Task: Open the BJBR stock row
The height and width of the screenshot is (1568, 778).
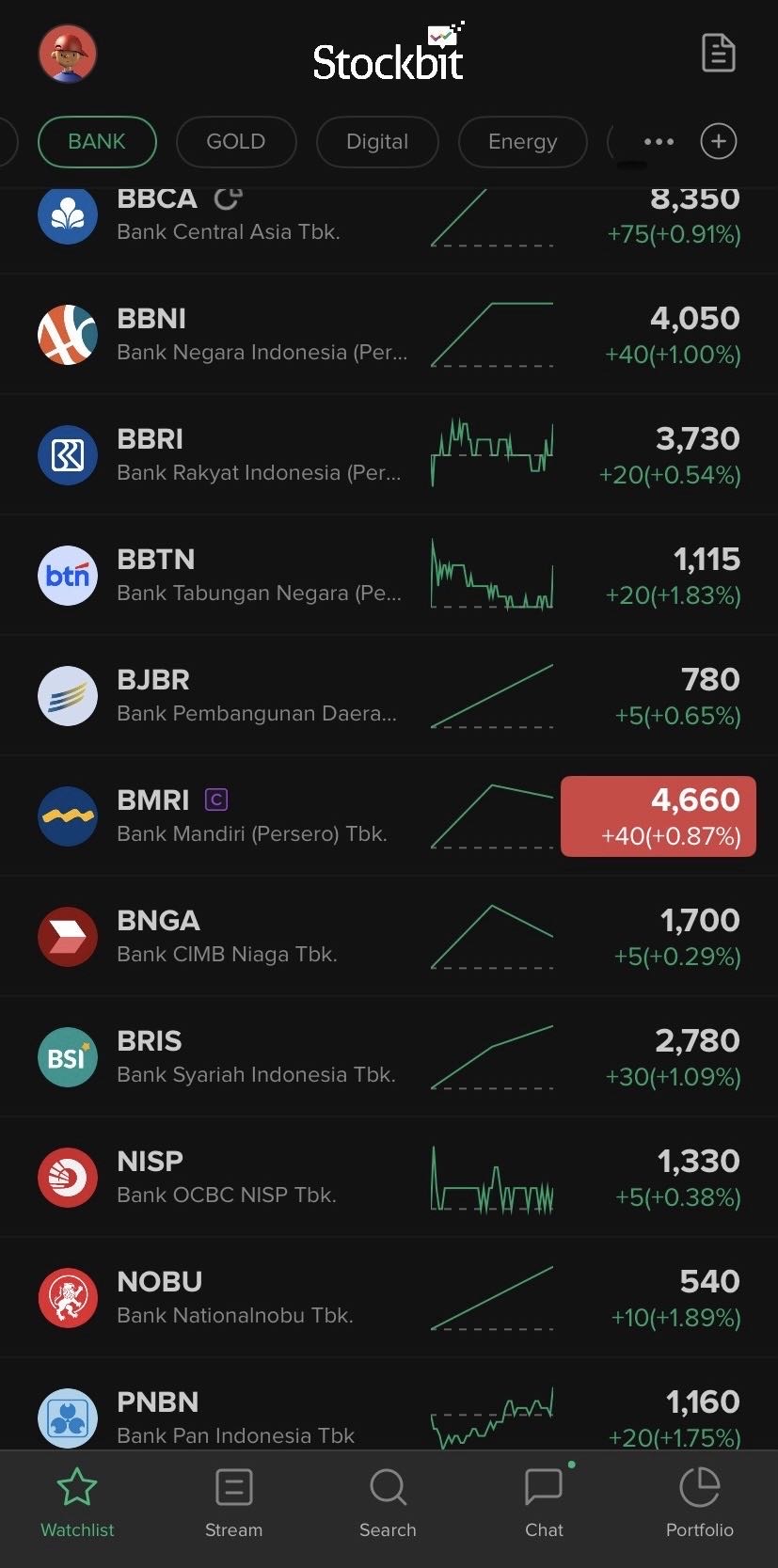Action: pyautogui.click(x=389, y=696)
